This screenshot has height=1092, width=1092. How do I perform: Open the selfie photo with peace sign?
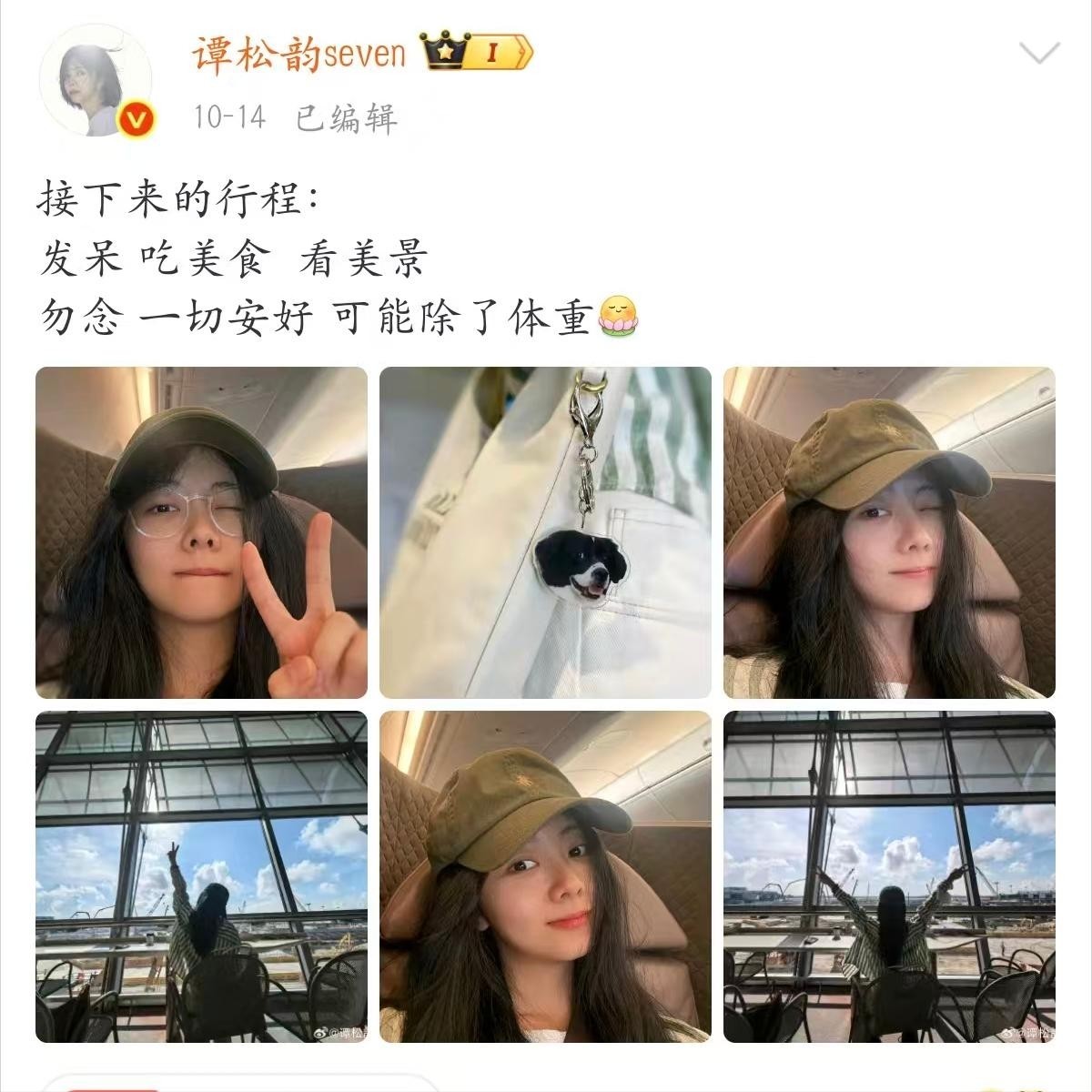pos(201,532)
